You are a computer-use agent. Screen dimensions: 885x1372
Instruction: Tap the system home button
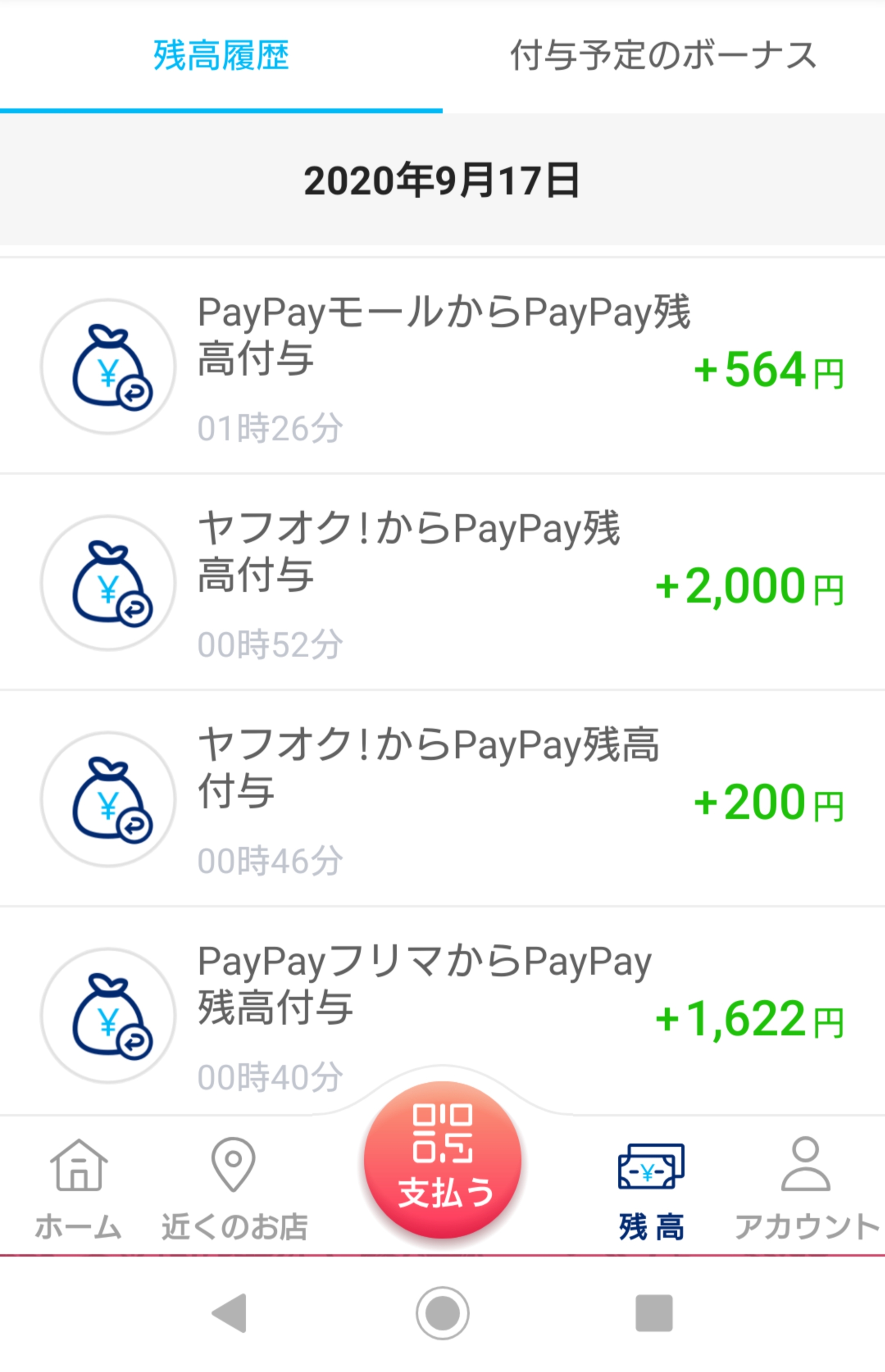coord(443,1313)
